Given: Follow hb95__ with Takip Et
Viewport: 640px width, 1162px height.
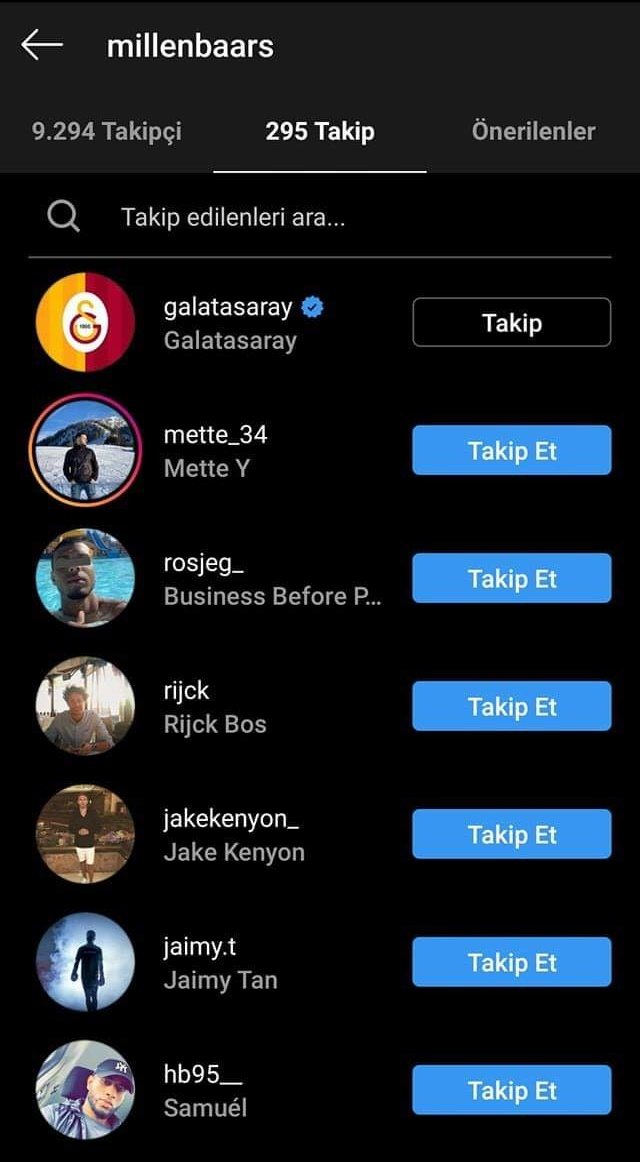Looking at the screenshot, I should 511,1090.
